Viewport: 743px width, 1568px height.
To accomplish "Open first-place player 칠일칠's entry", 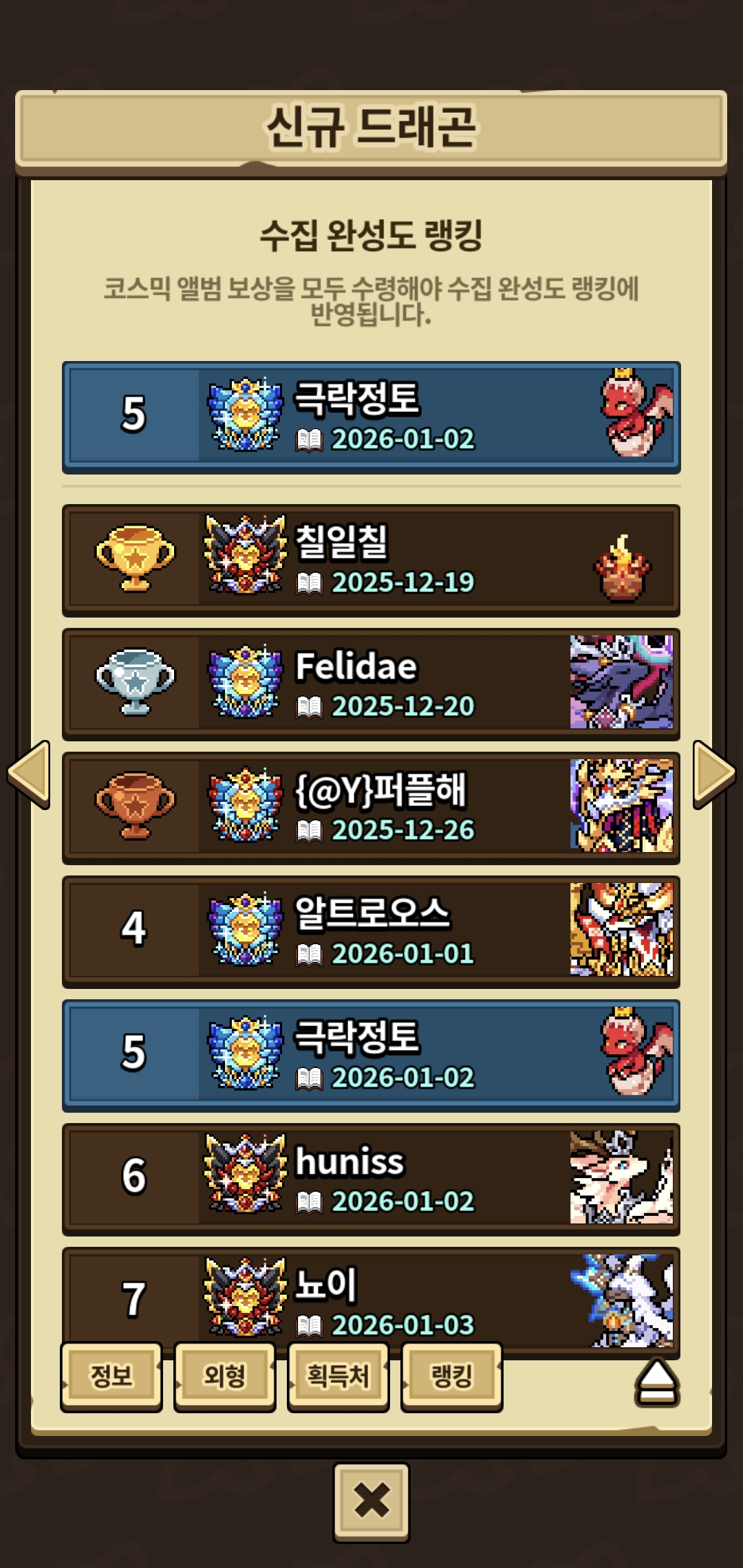I will (x=371, y=560).
